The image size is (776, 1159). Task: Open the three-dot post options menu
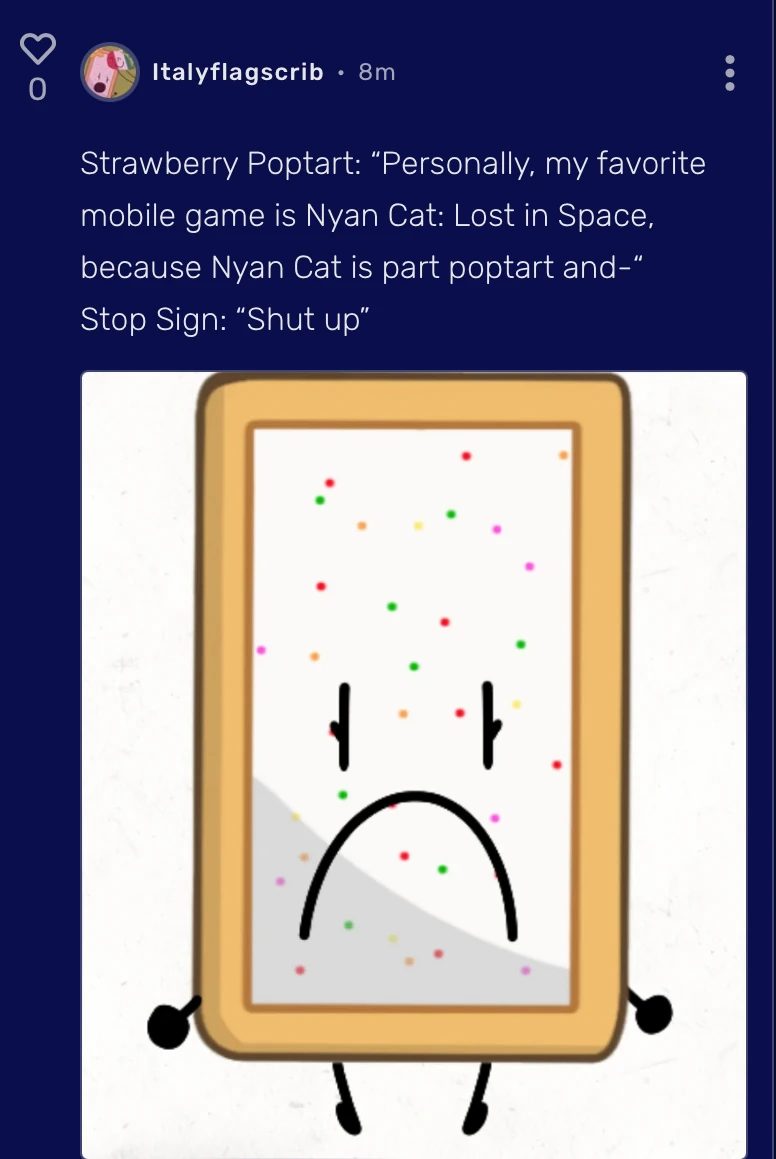pos(730,73)
